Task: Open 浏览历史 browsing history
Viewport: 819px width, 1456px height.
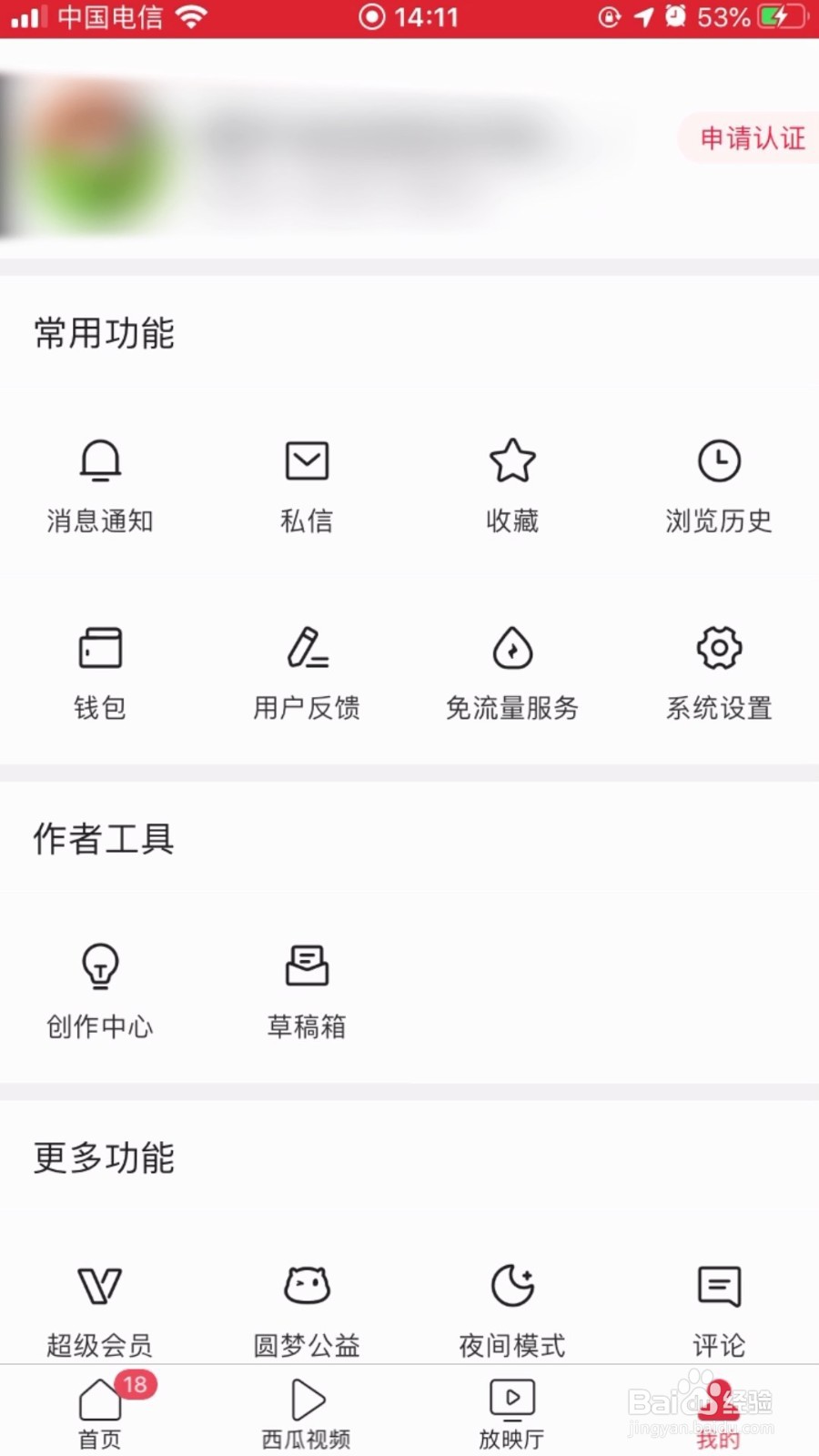Action: pos(719,486)
